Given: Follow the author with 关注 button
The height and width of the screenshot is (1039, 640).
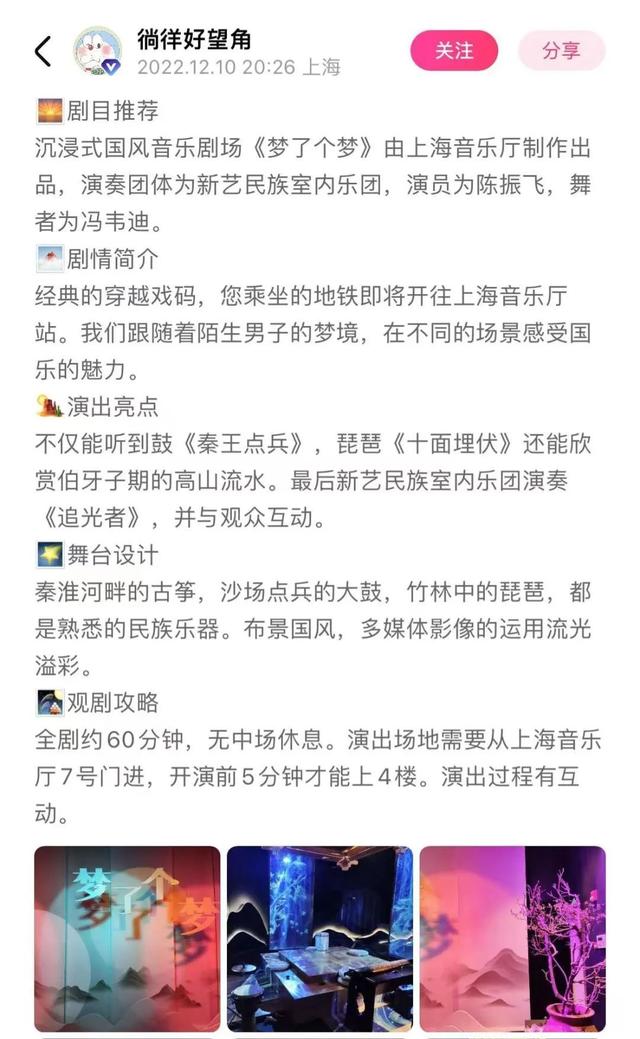Looking at the screenshot, I should pos(454,51).
